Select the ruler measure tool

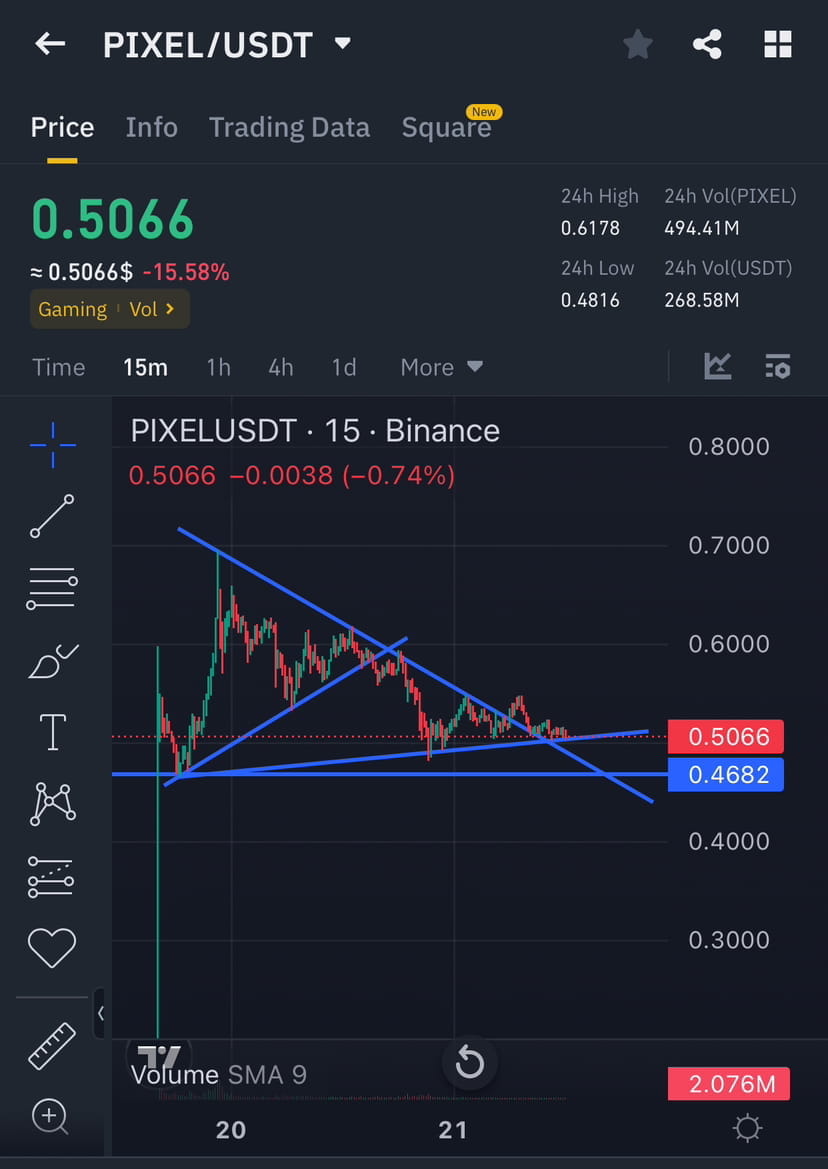[x=51, y=1046]
